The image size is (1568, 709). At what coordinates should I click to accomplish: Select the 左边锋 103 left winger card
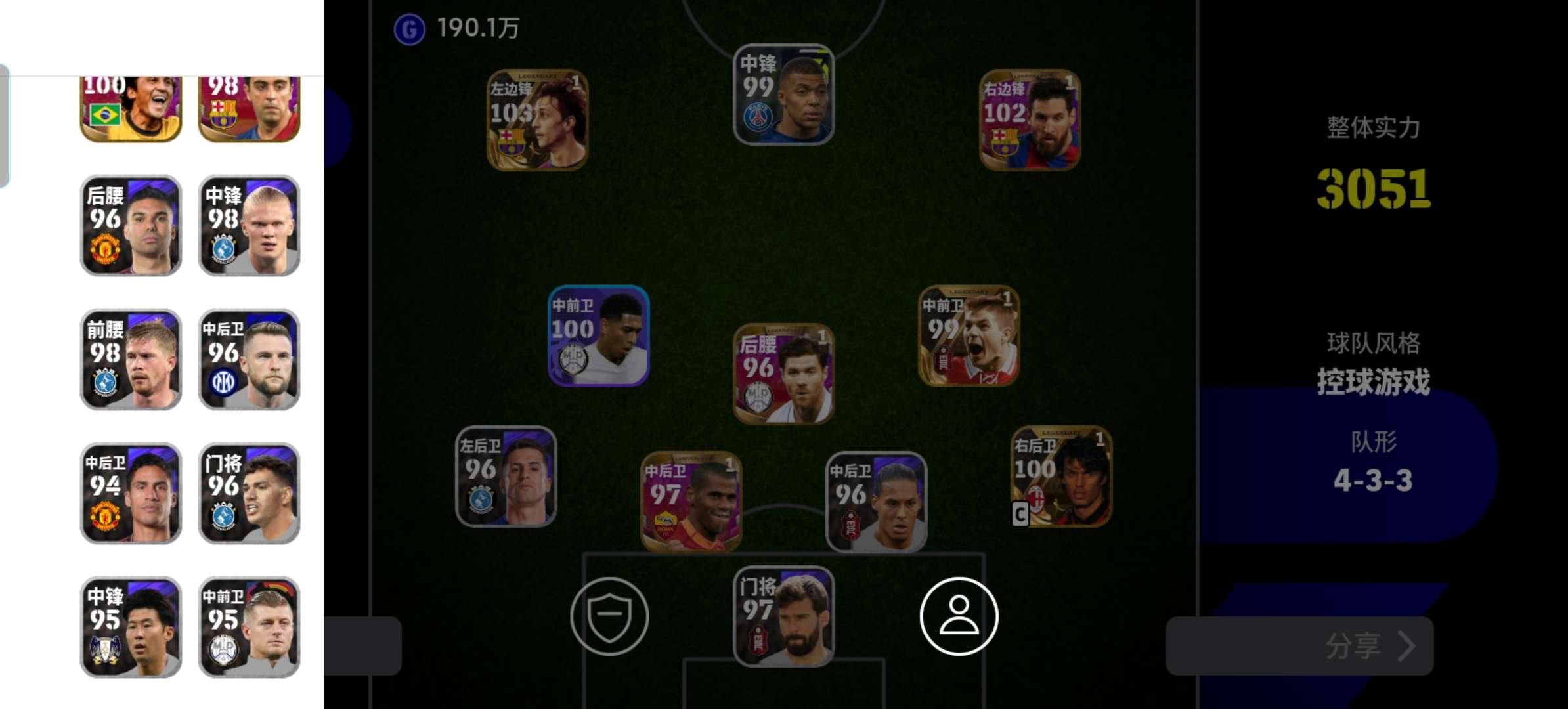[537, 120]
